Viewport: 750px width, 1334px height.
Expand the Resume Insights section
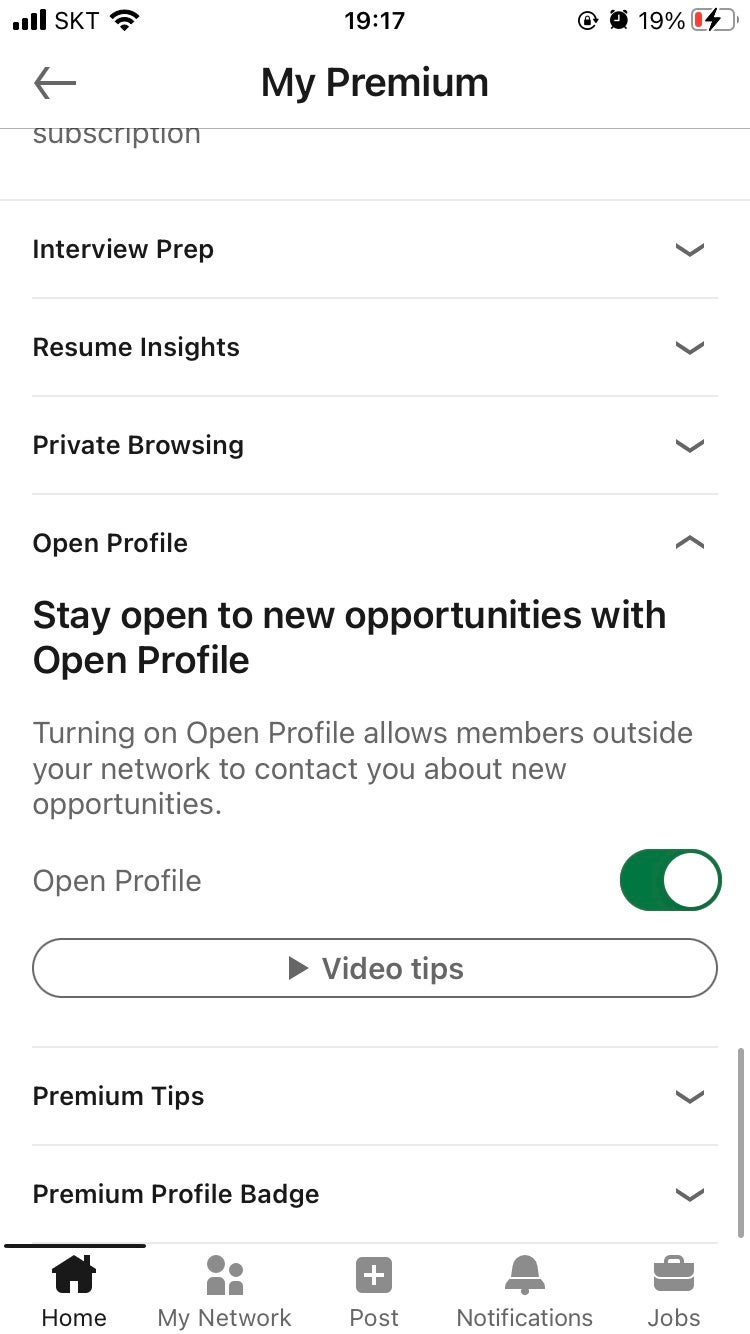pos(689,348)
